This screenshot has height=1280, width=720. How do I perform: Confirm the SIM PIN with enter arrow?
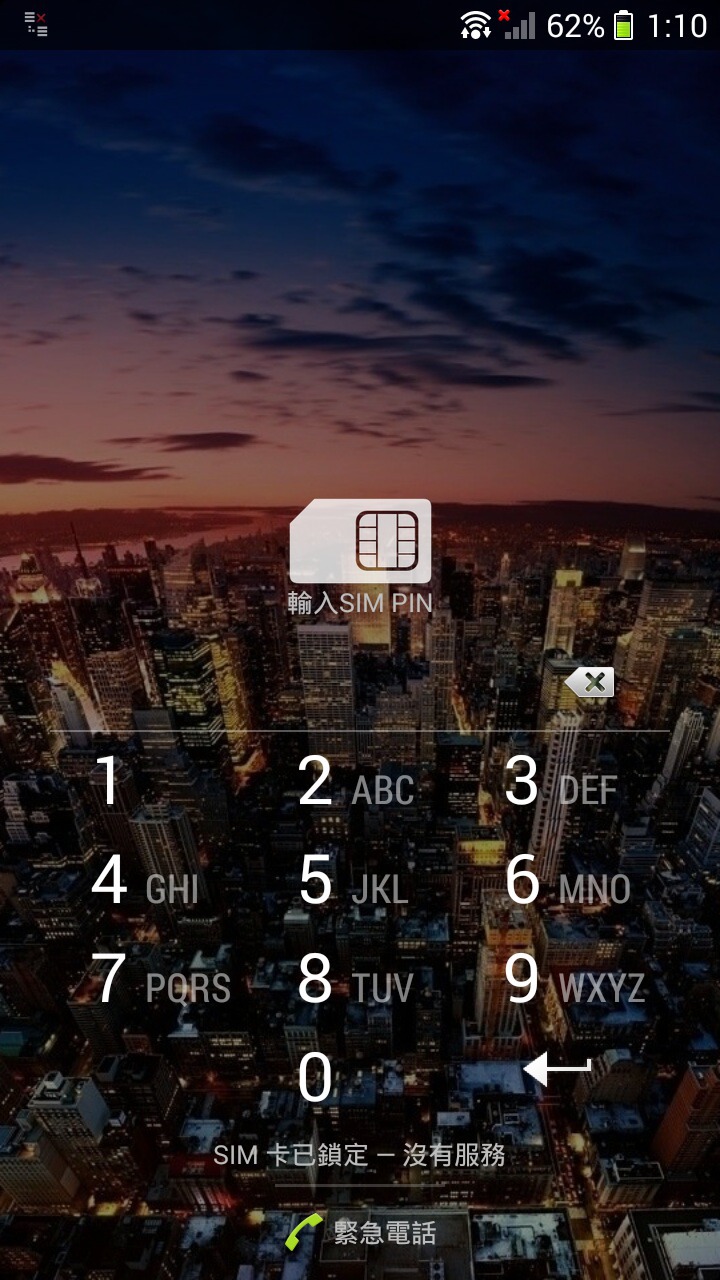[558, 1070]
